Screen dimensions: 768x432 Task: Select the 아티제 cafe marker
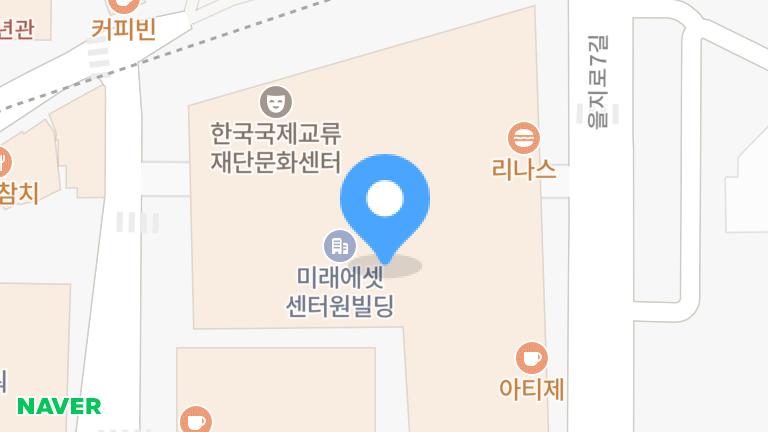(x=531, y=358)
